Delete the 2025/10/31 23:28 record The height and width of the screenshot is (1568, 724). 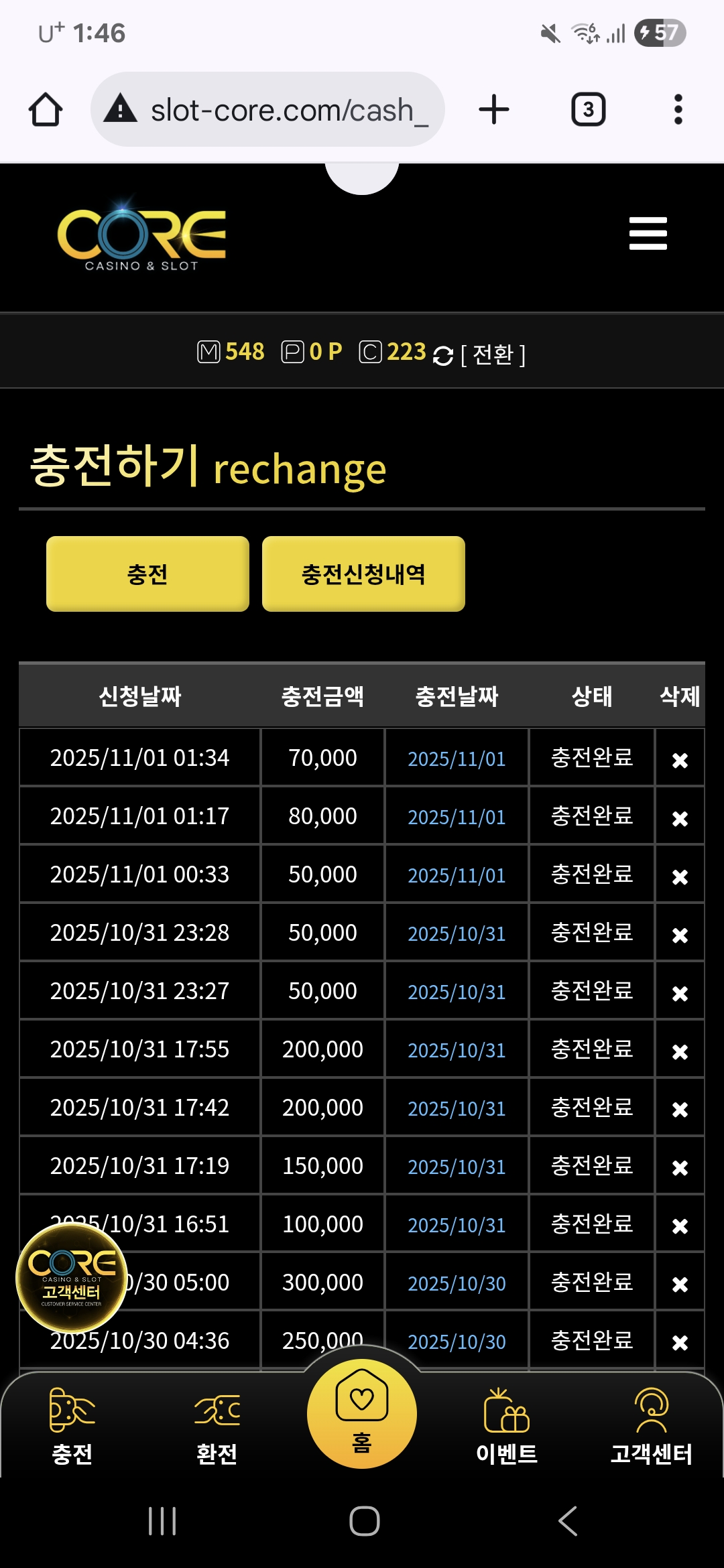(680, 935)
